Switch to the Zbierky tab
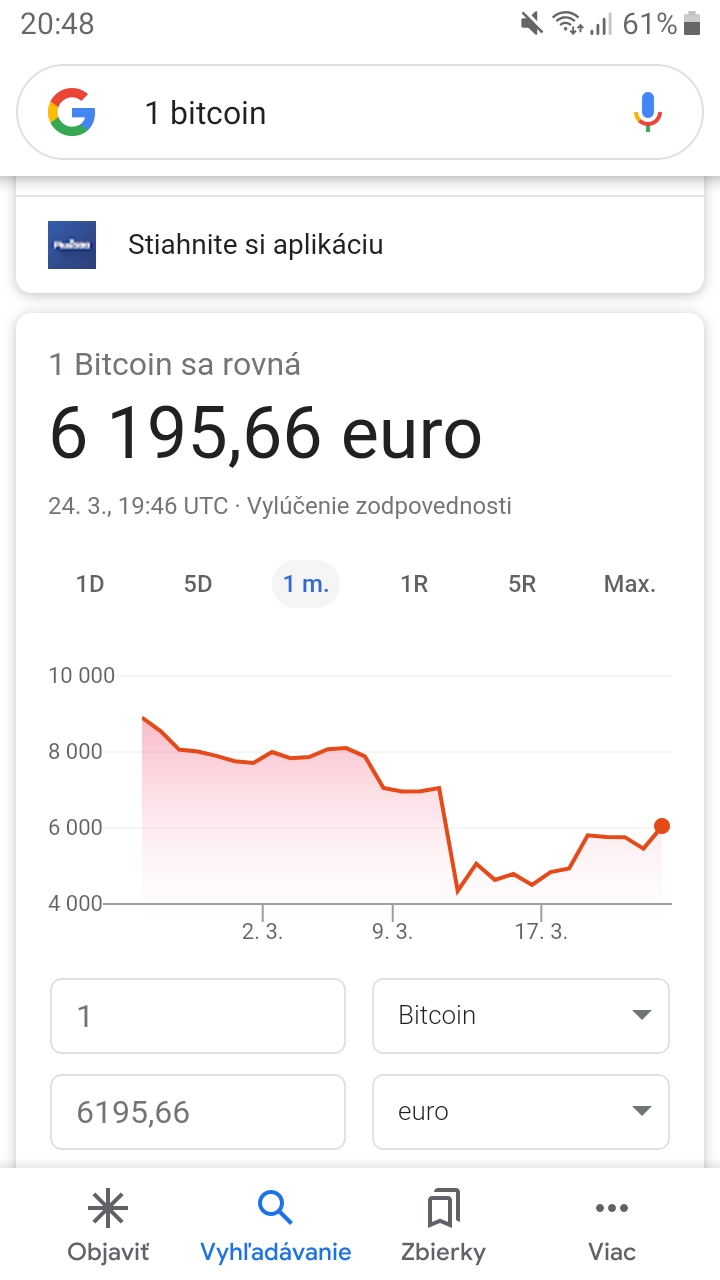 [x=443, y=1226]
